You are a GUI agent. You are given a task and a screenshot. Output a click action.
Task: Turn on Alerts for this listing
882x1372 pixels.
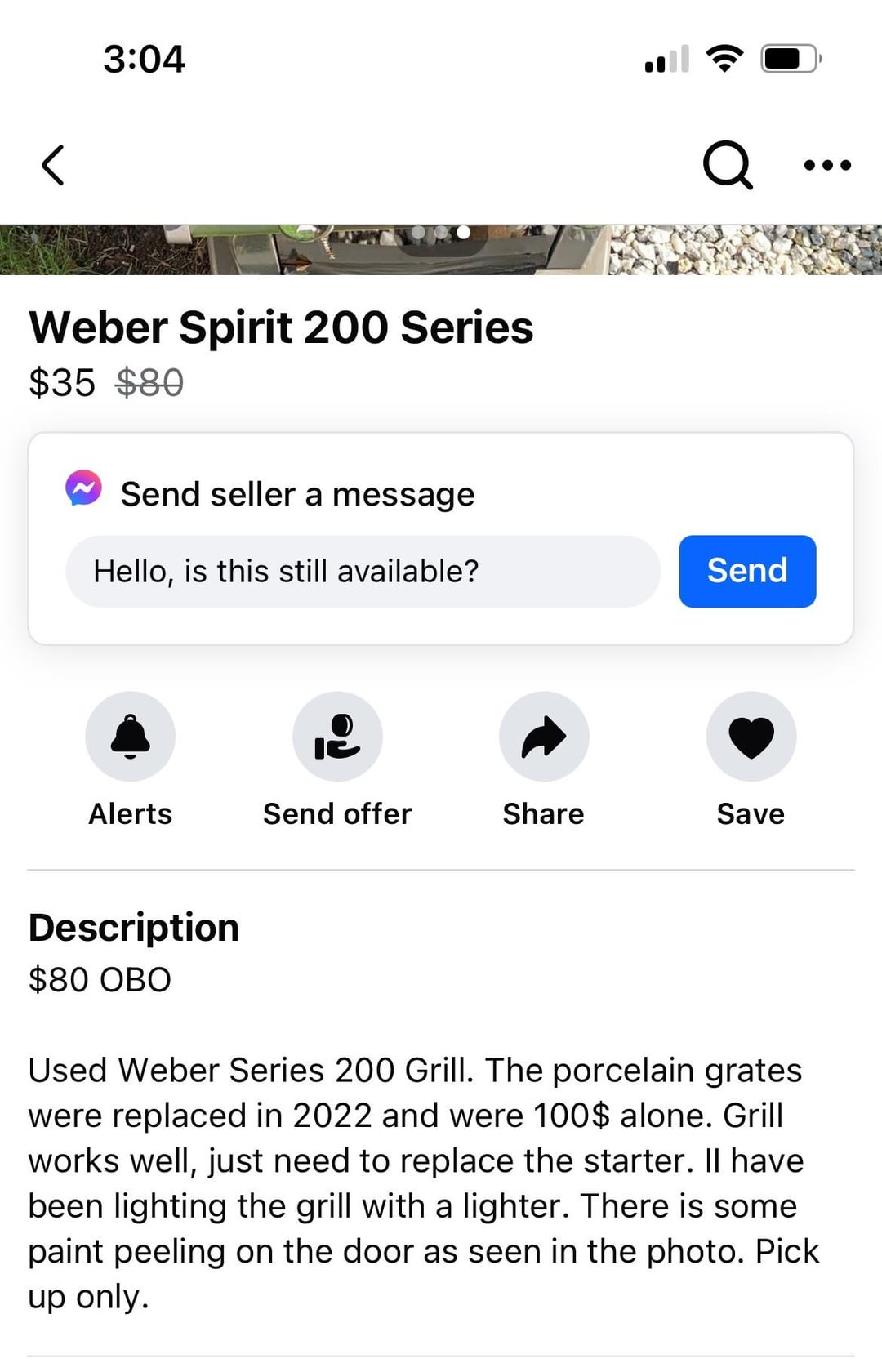tap(131, 737)
